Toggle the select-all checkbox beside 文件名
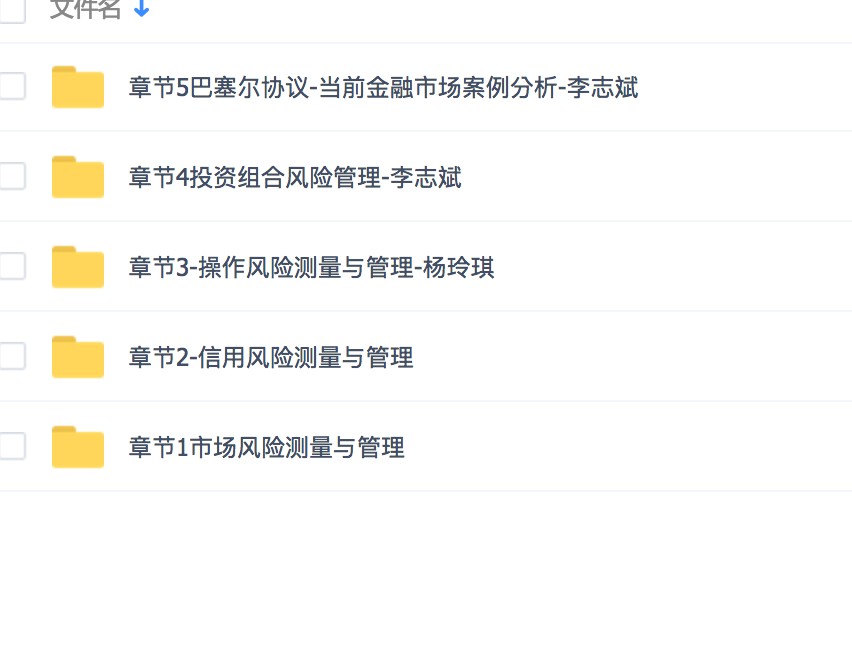Screen dimensions: 852x666 (x=12, y=8)
